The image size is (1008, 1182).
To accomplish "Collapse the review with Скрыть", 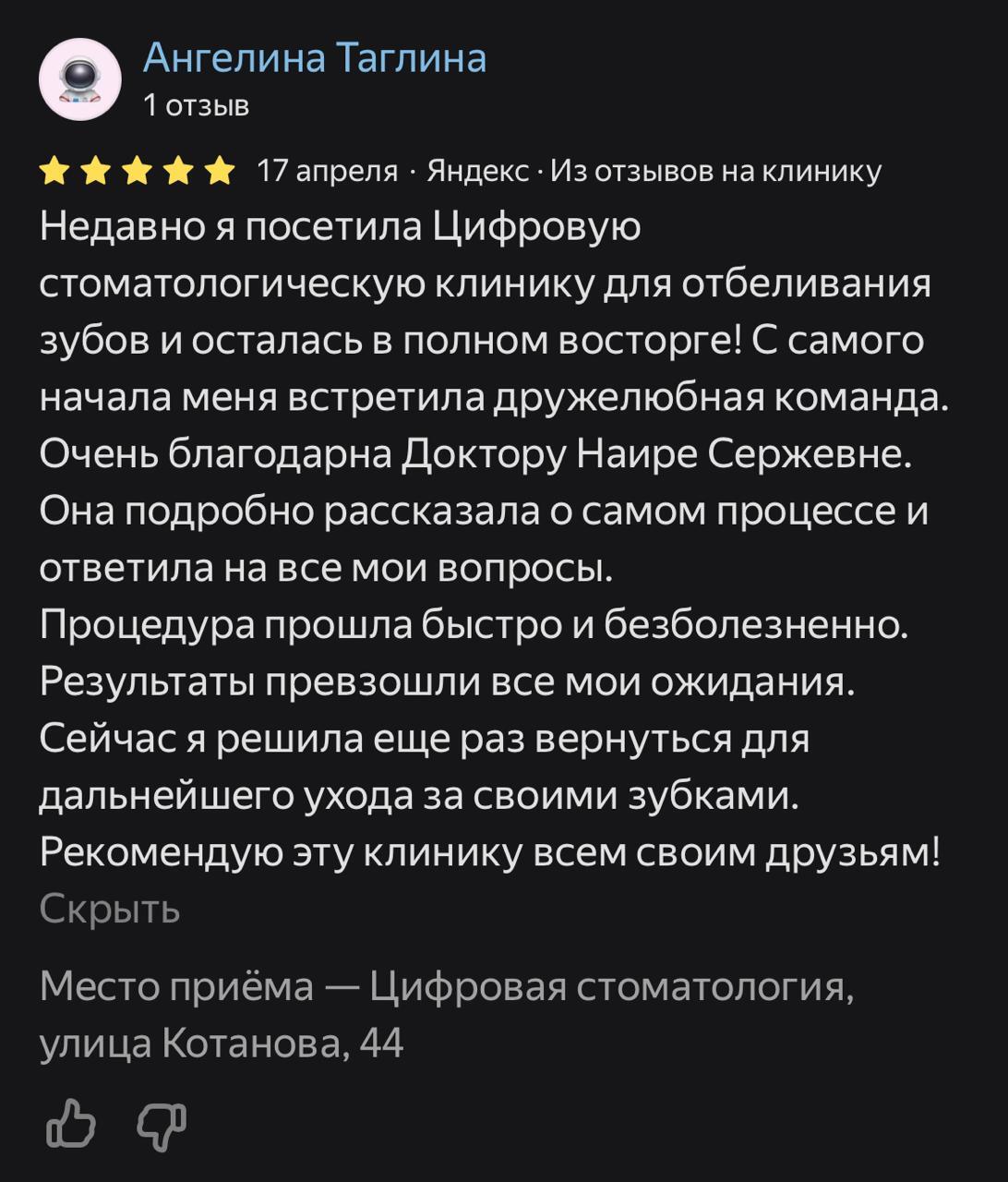I will (x=110, y=910).
